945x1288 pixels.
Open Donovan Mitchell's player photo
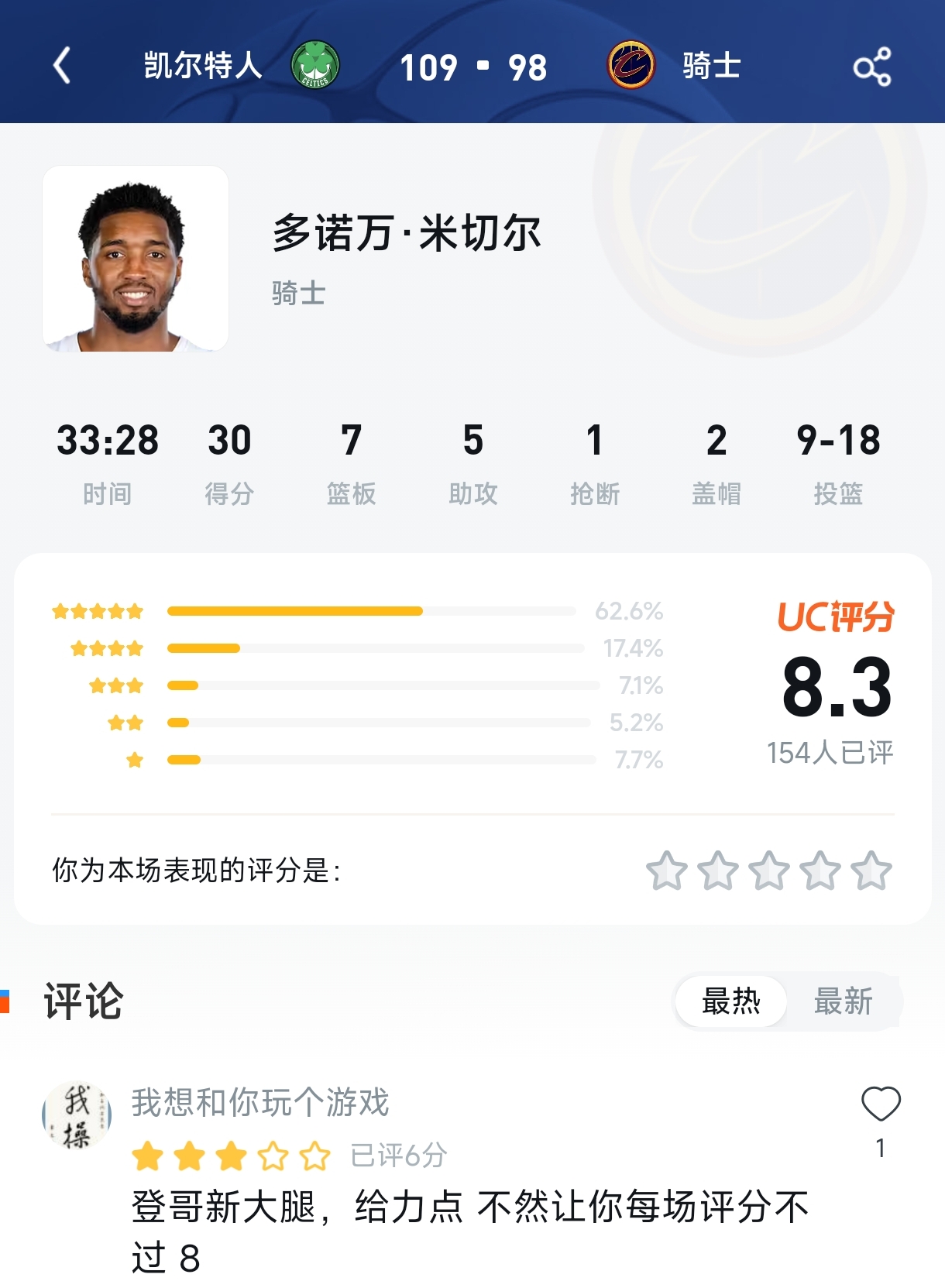(x=136, y=257)
